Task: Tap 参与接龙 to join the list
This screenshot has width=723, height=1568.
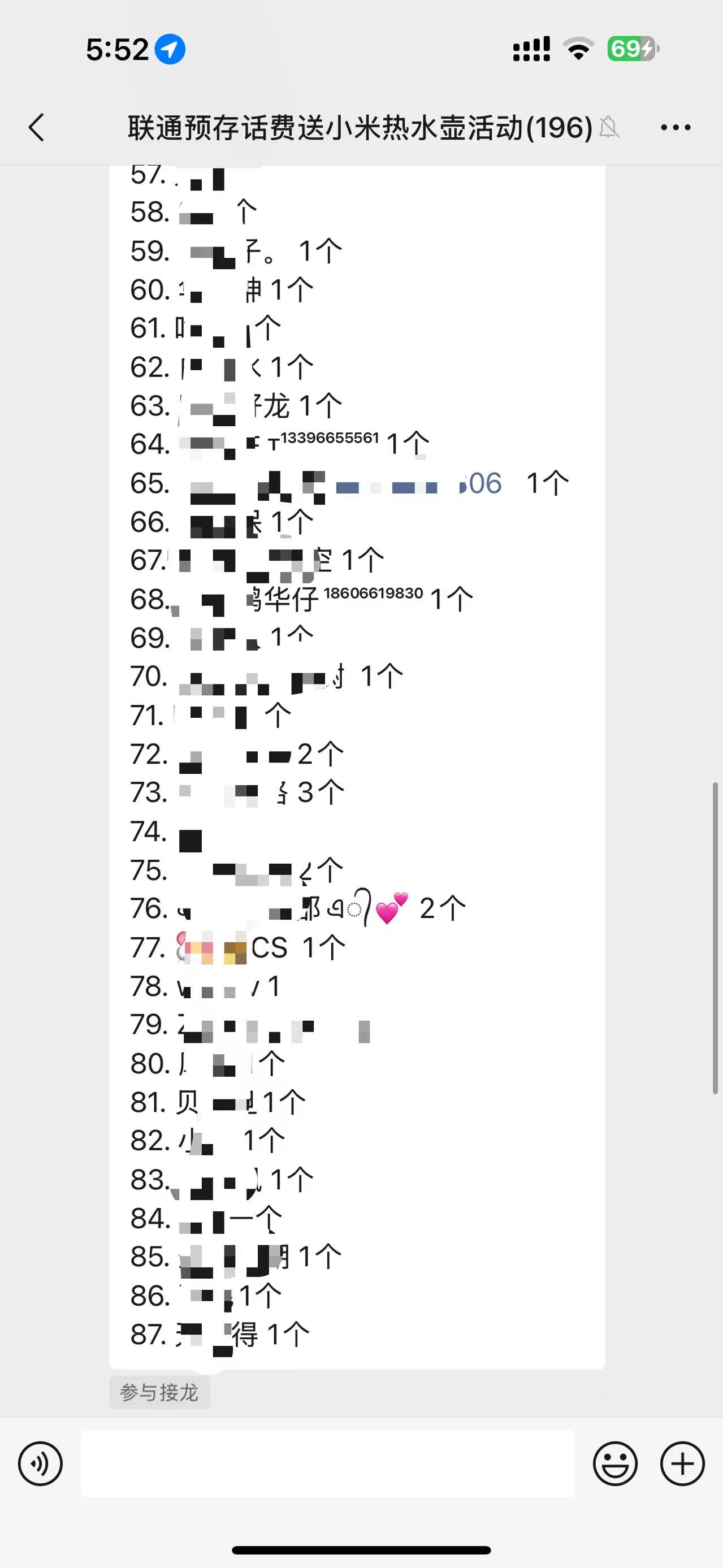Action: click(x=159, y=1392)
